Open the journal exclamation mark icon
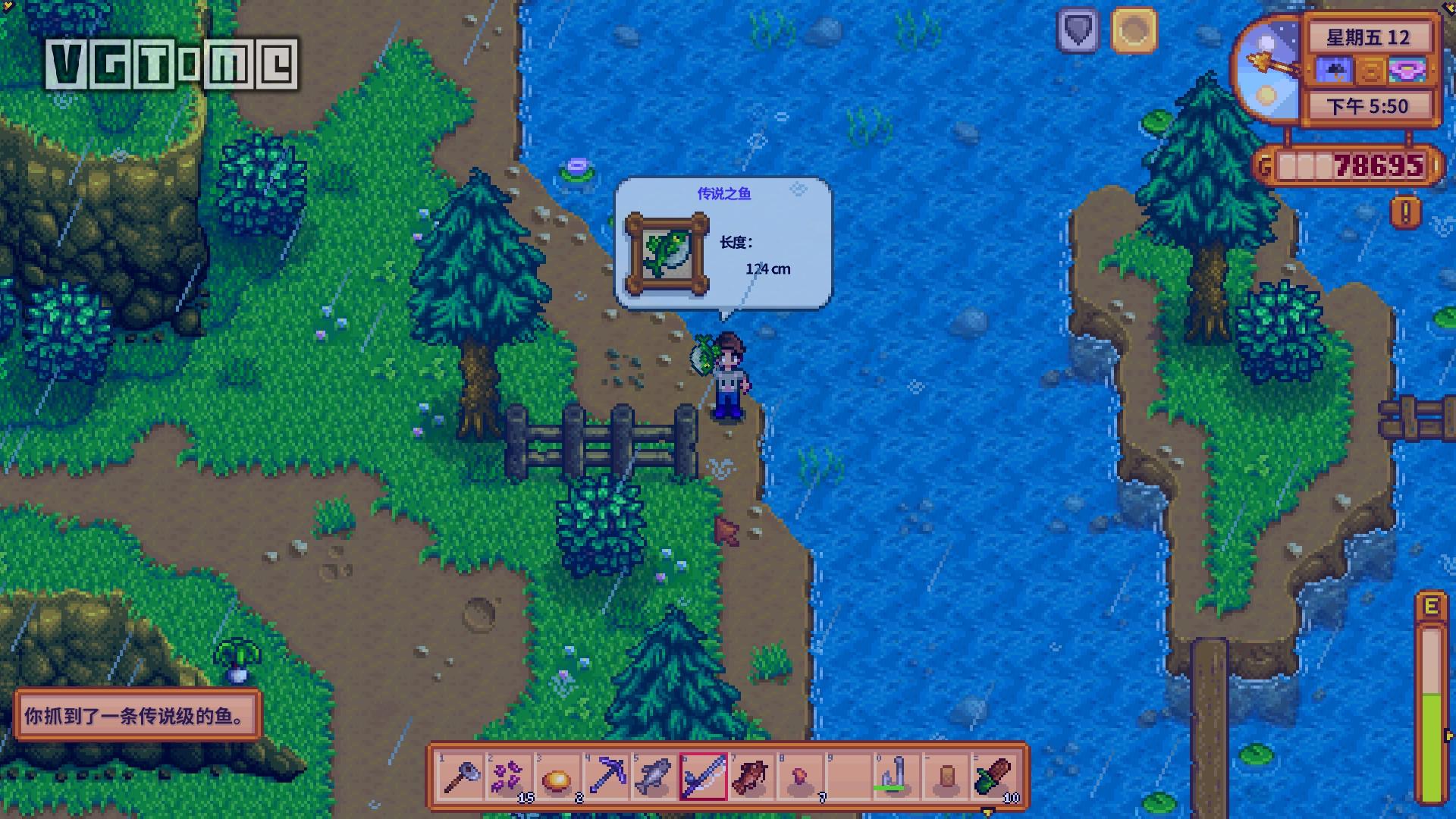Image resolution: width=1456 pixels, height=819 pixels. [1405, 212]
